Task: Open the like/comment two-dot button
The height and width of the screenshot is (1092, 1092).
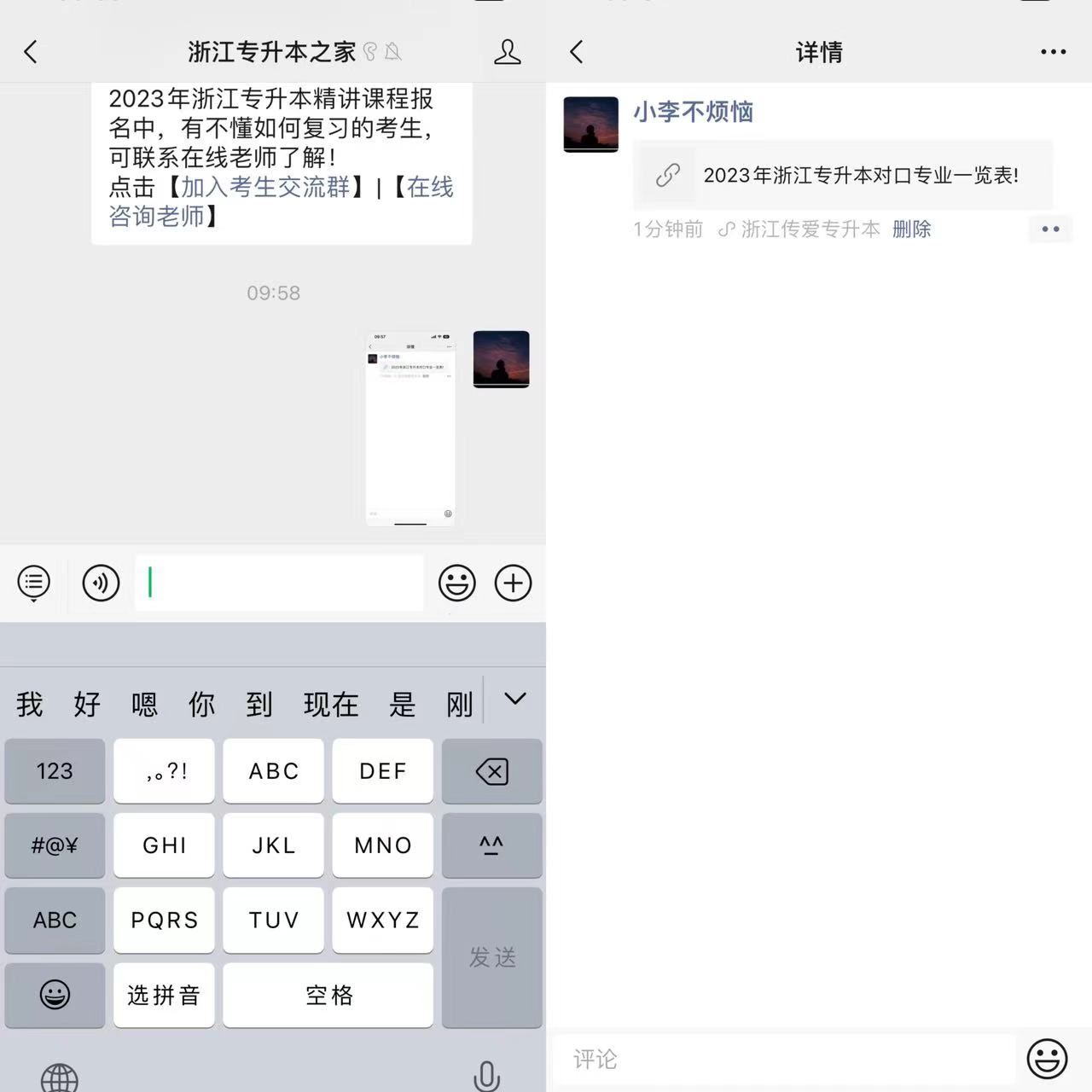Action: pos(1050,229)
